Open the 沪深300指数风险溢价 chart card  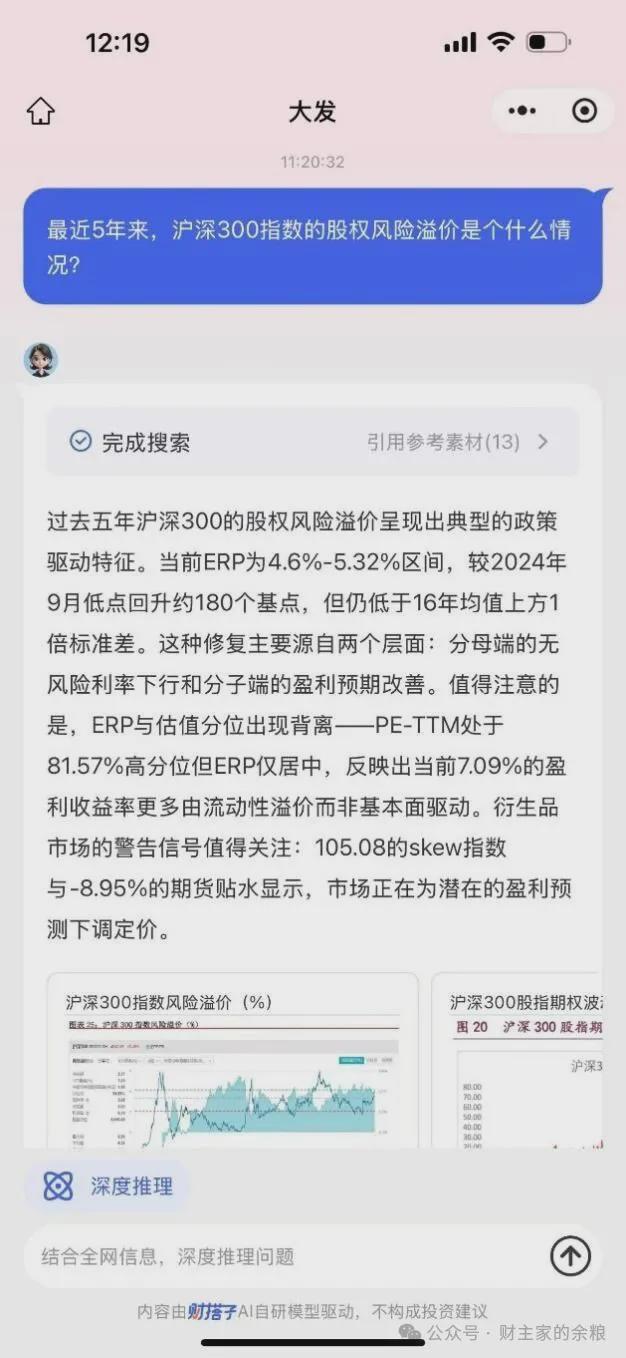[232, 1060]
